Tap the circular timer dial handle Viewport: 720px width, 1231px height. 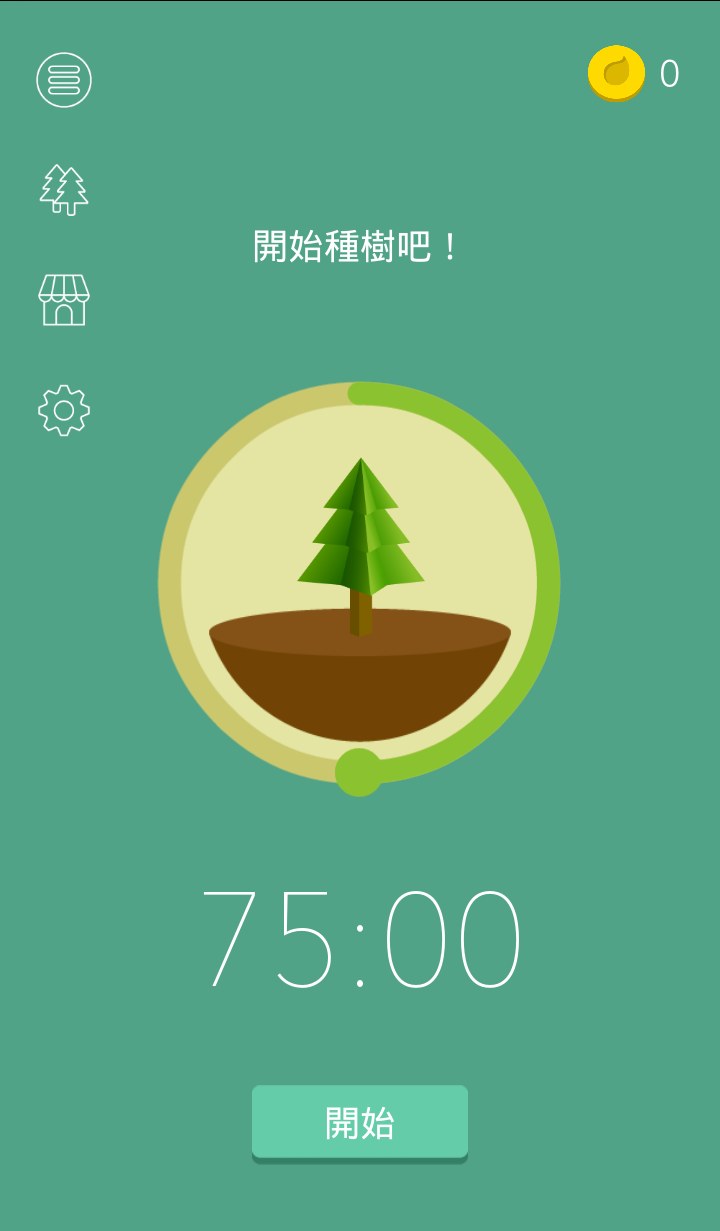coord(358,772)
